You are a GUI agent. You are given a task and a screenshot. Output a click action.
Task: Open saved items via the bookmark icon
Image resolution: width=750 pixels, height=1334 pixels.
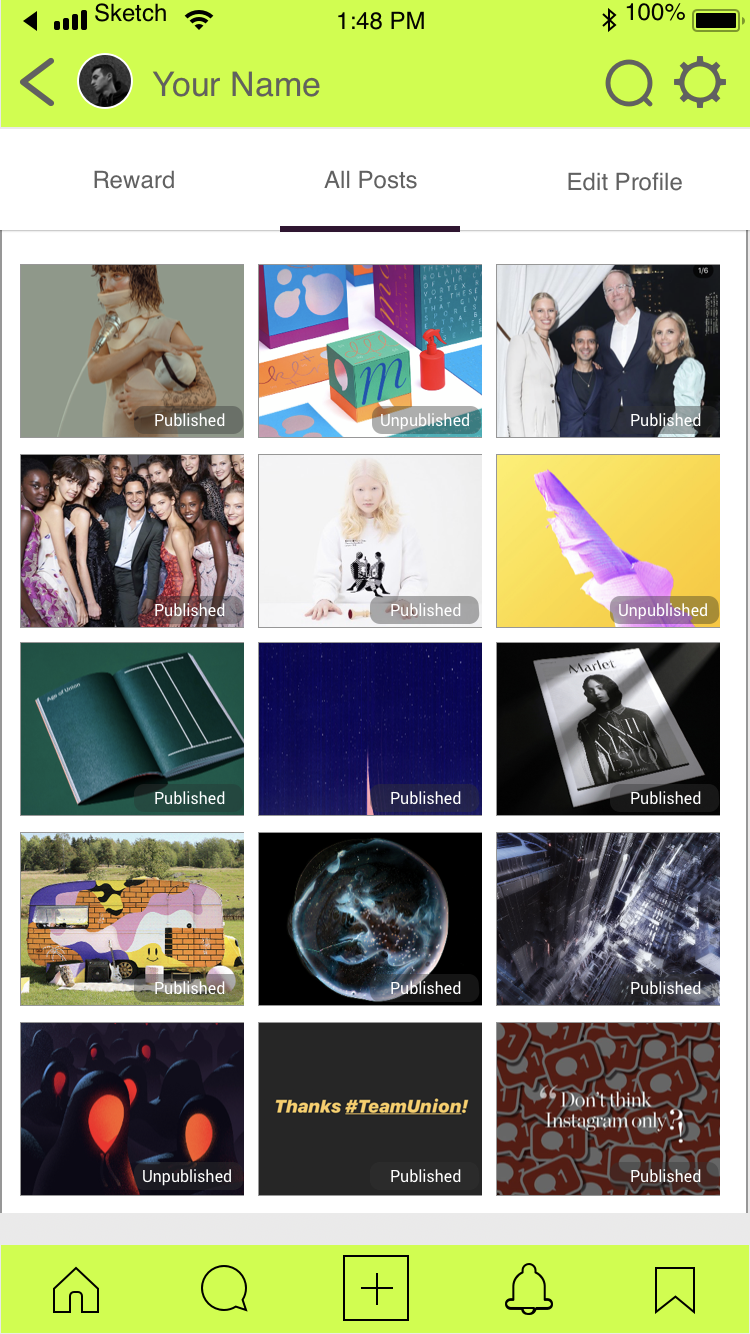coord(675,1290)
